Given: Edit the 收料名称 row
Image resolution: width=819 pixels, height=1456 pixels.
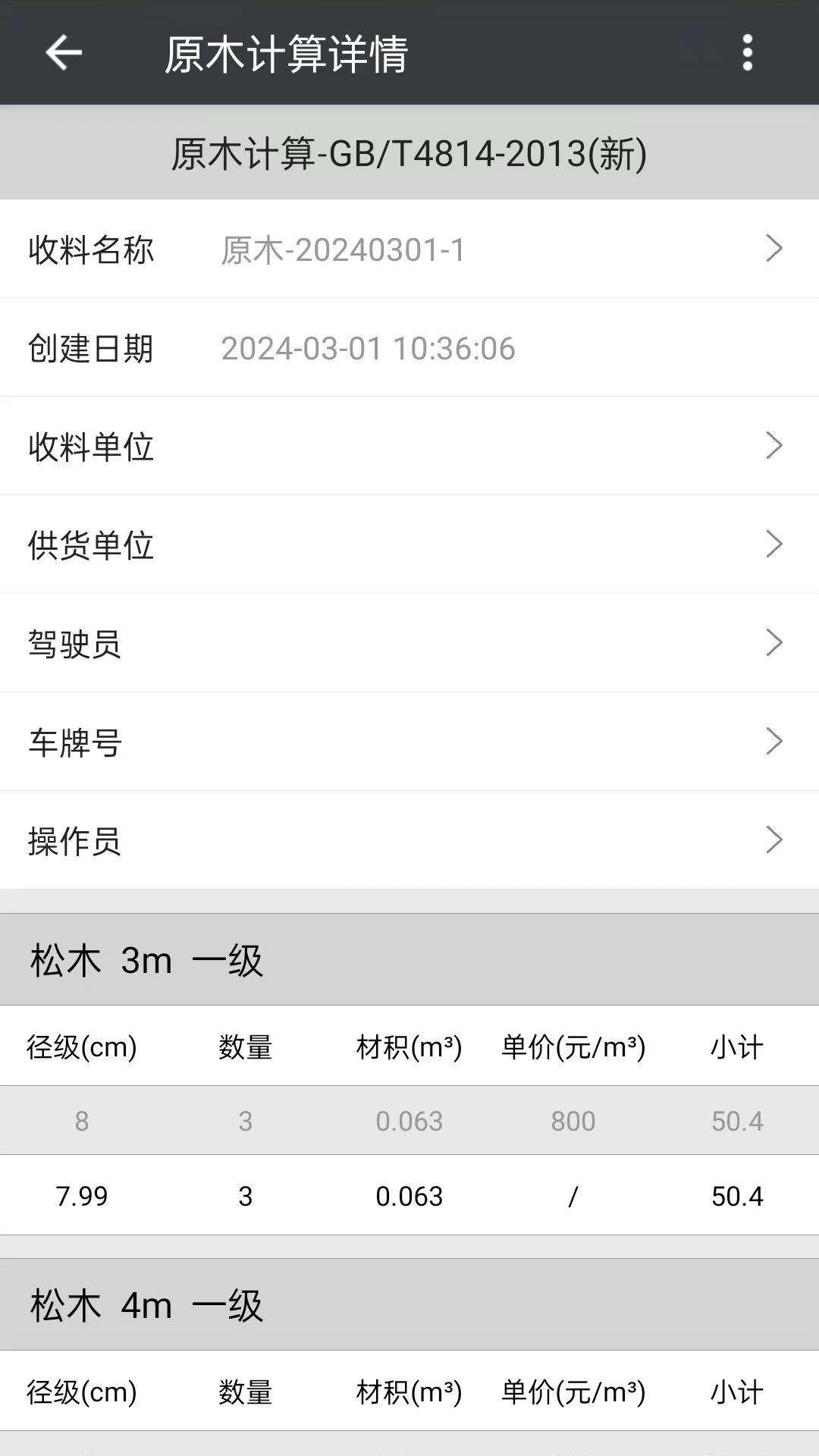Looking at the screenshot, I should 409,249.
